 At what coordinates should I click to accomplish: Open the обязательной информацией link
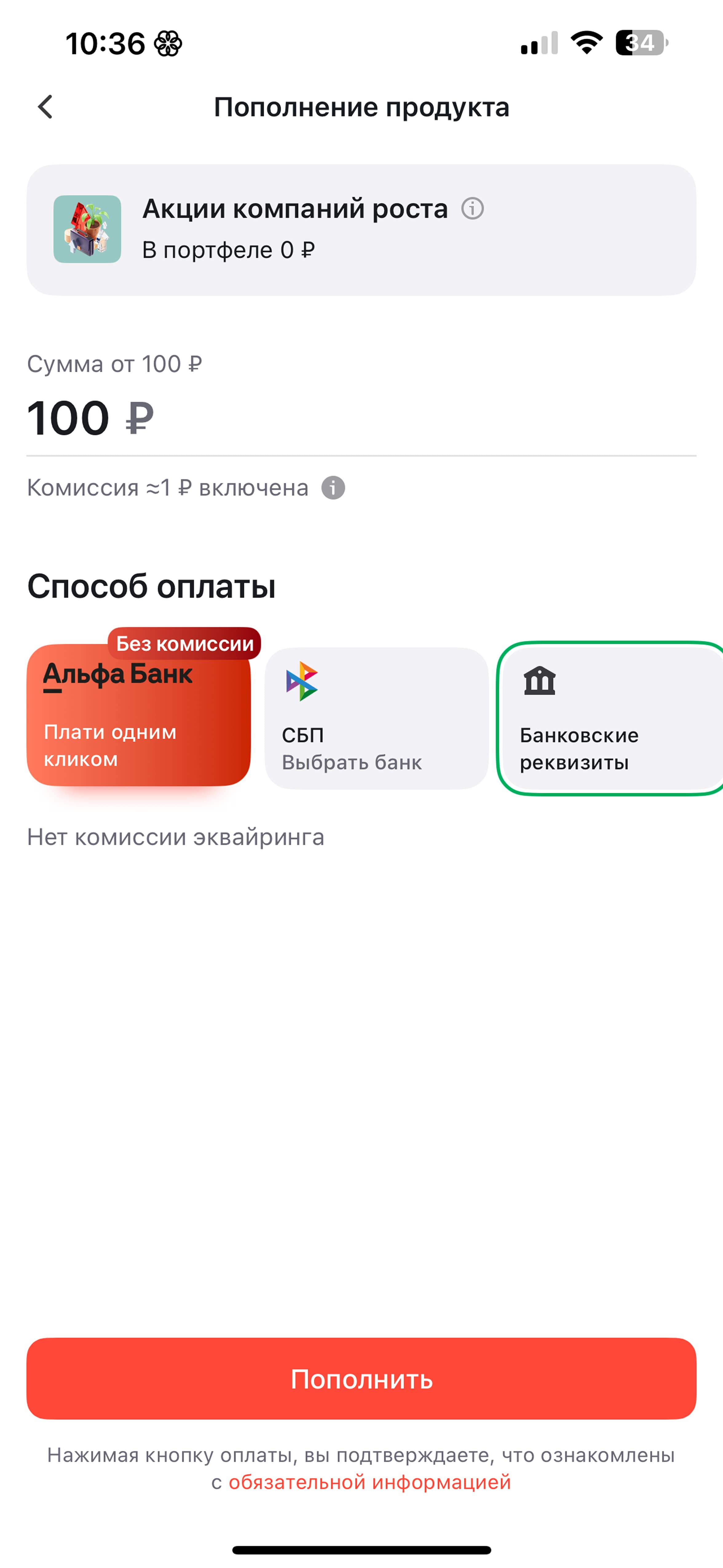coord(369,1482)
